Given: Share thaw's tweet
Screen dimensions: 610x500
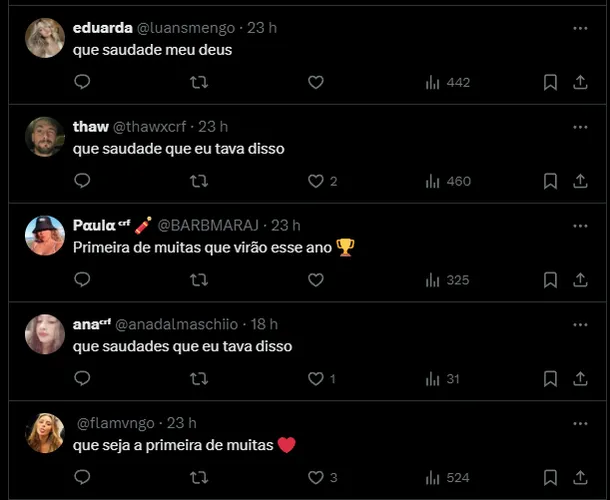Looking at the screenshot, I should [x=580, y=181].
